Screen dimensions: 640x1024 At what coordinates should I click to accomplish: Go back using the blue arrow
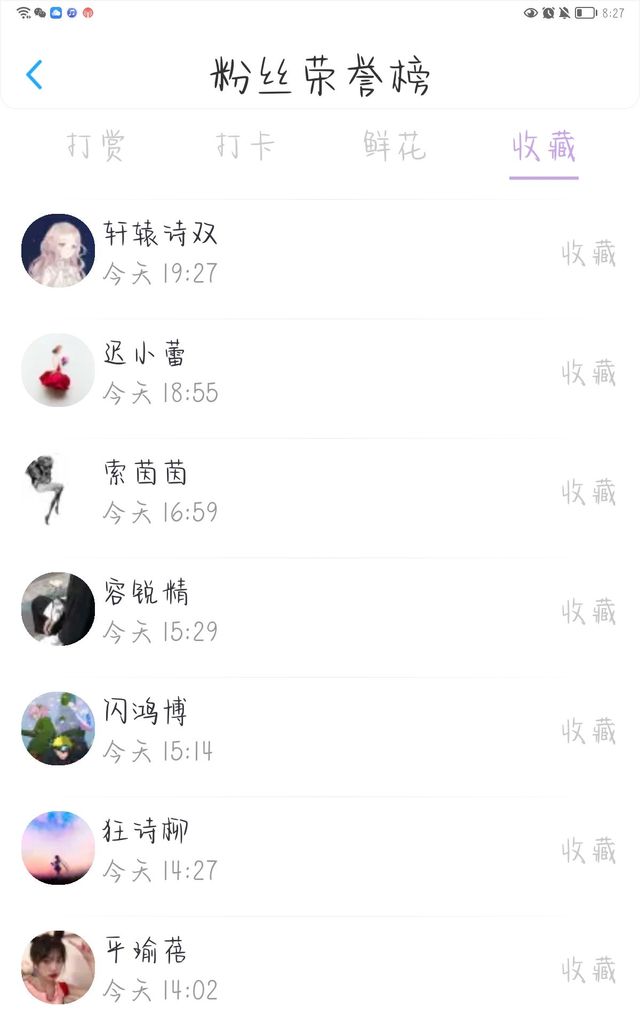click(35, 74)
